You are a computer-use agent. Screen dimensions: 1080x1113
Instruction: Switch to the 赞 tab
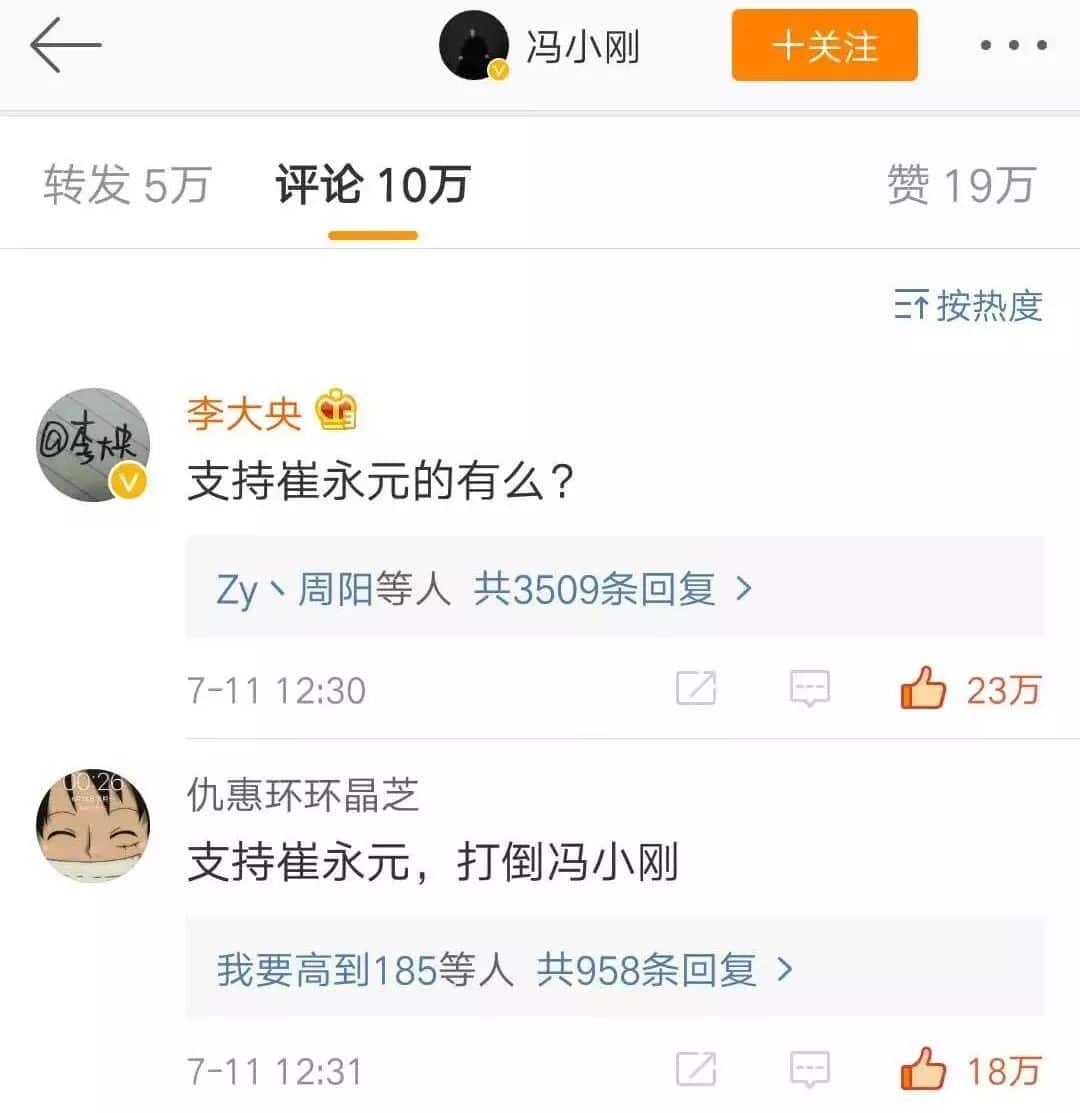pyautogui.click(x=960, y=185)
